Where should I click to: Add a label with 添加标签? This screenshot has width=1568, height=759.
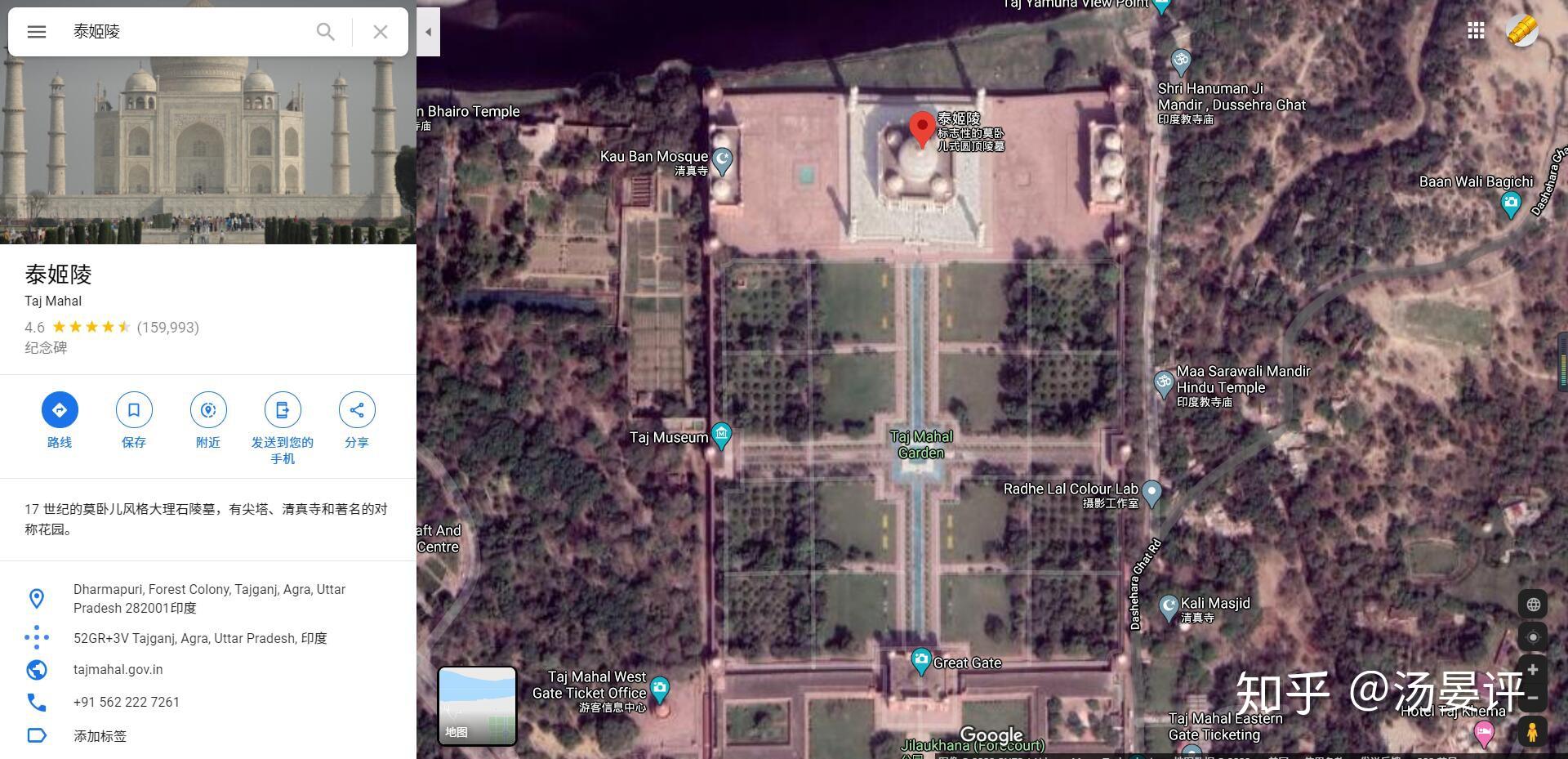[100, 736]
